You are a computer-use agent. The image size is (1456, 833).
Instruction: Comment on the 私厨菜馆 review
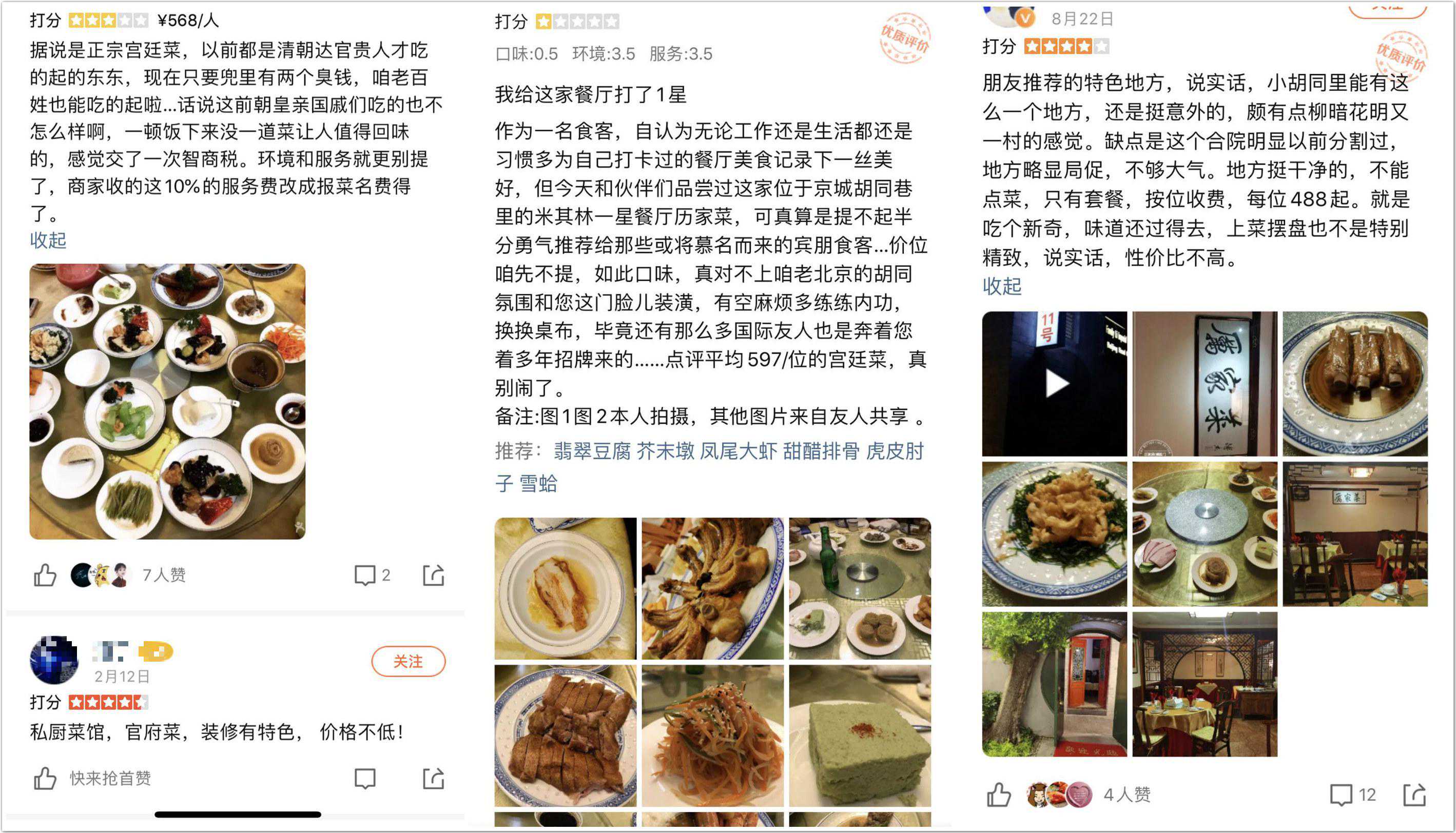coord(364,778)
